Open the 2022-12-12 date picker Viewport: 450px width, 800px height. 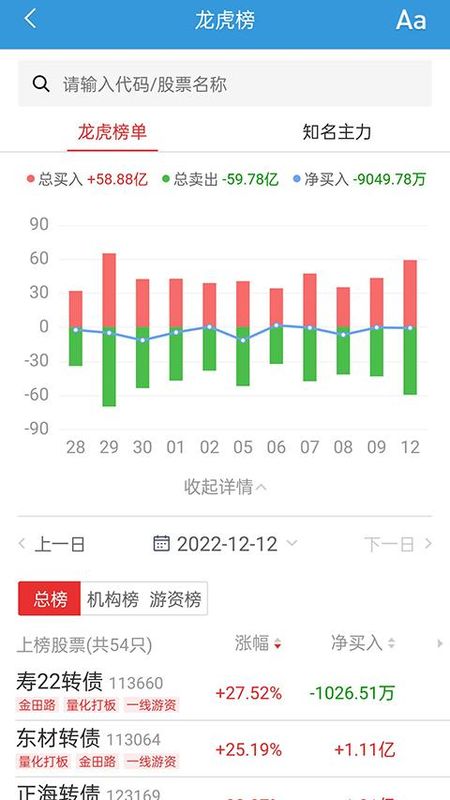(225, 544)
